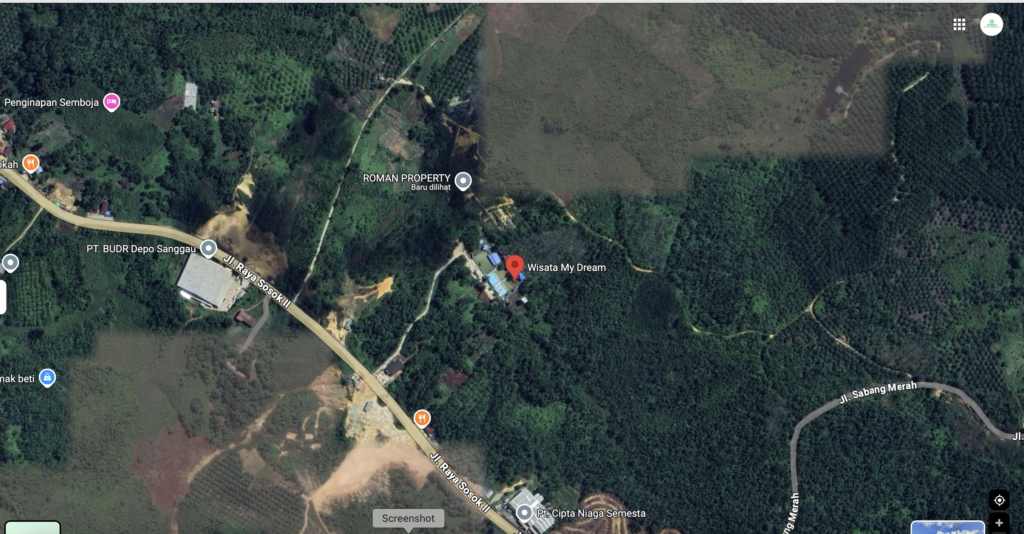Image resolution: width=1024 pixels, height=534 pixels.
Task: Open the ROMAN PROPERTY place marker
Action: point(463,181)
